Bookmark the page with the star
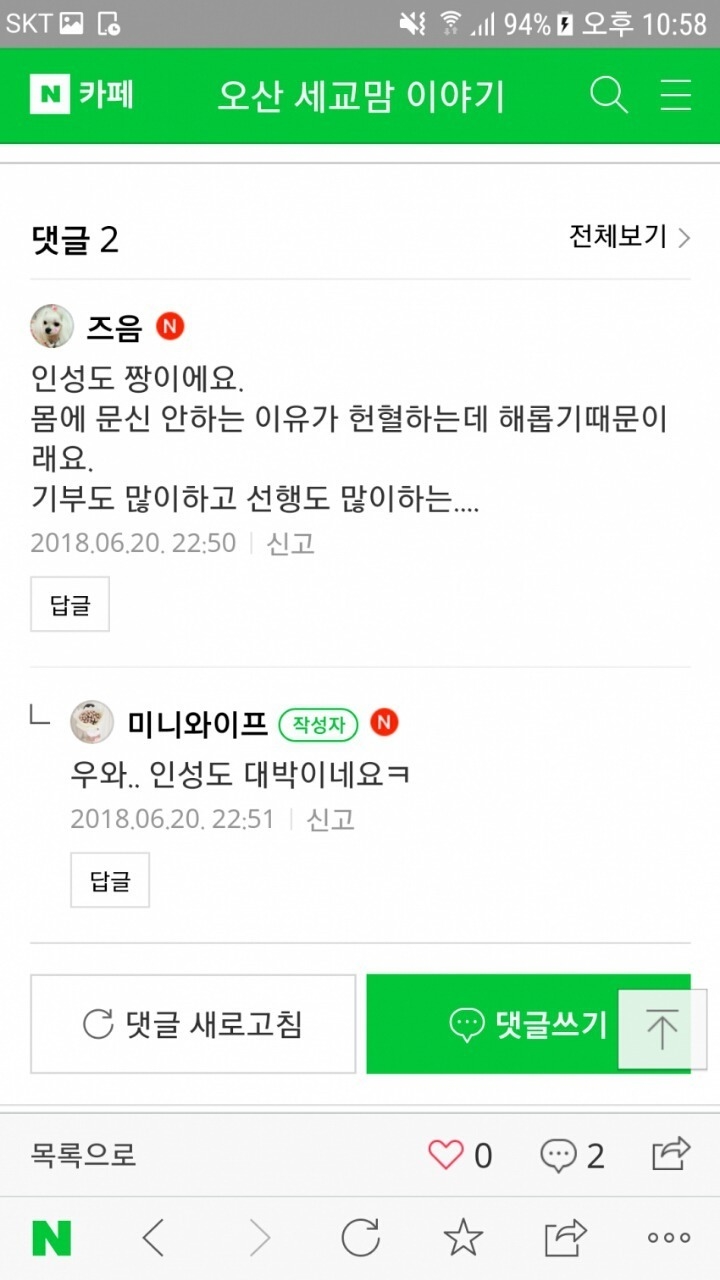 [463, 1239]
